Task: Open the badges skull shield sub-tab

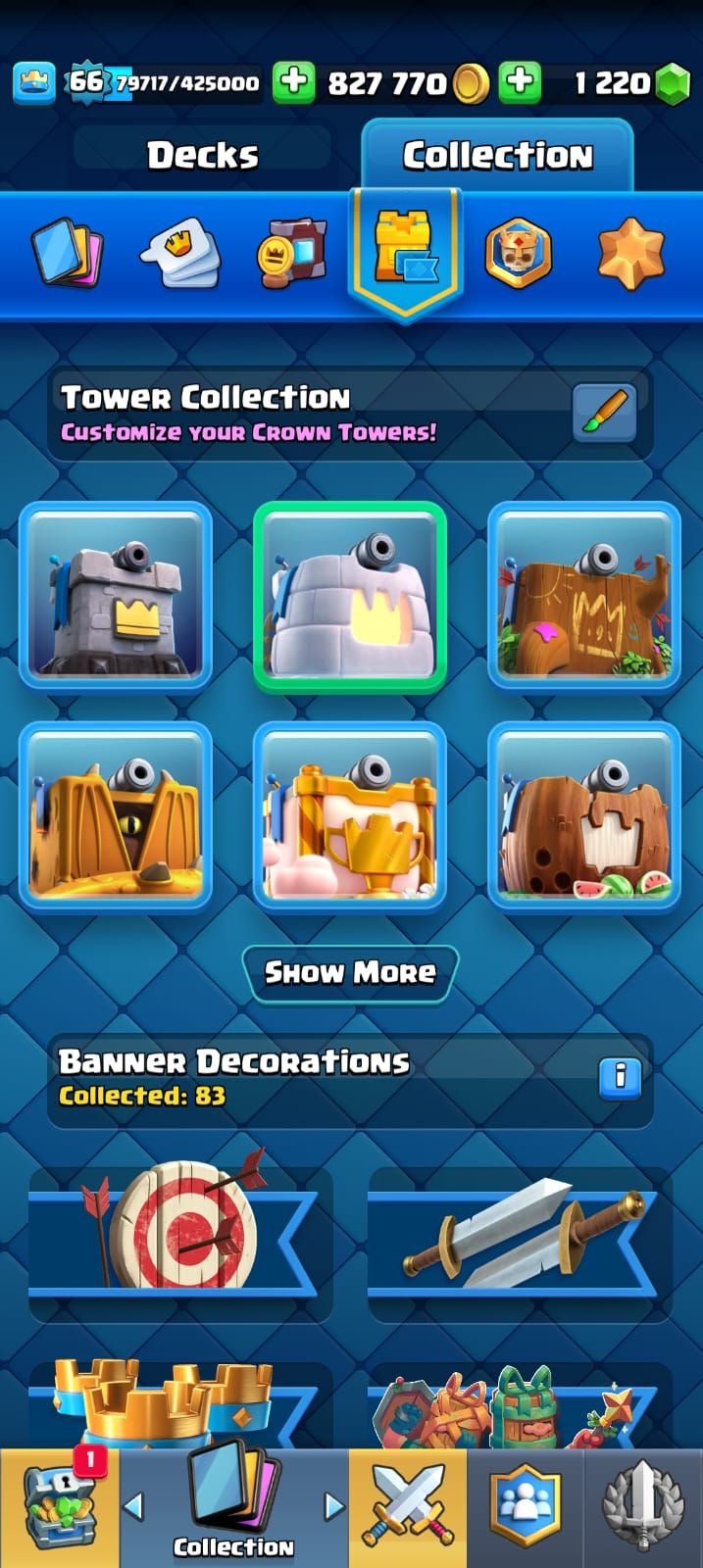Action: tap(519, 253)
